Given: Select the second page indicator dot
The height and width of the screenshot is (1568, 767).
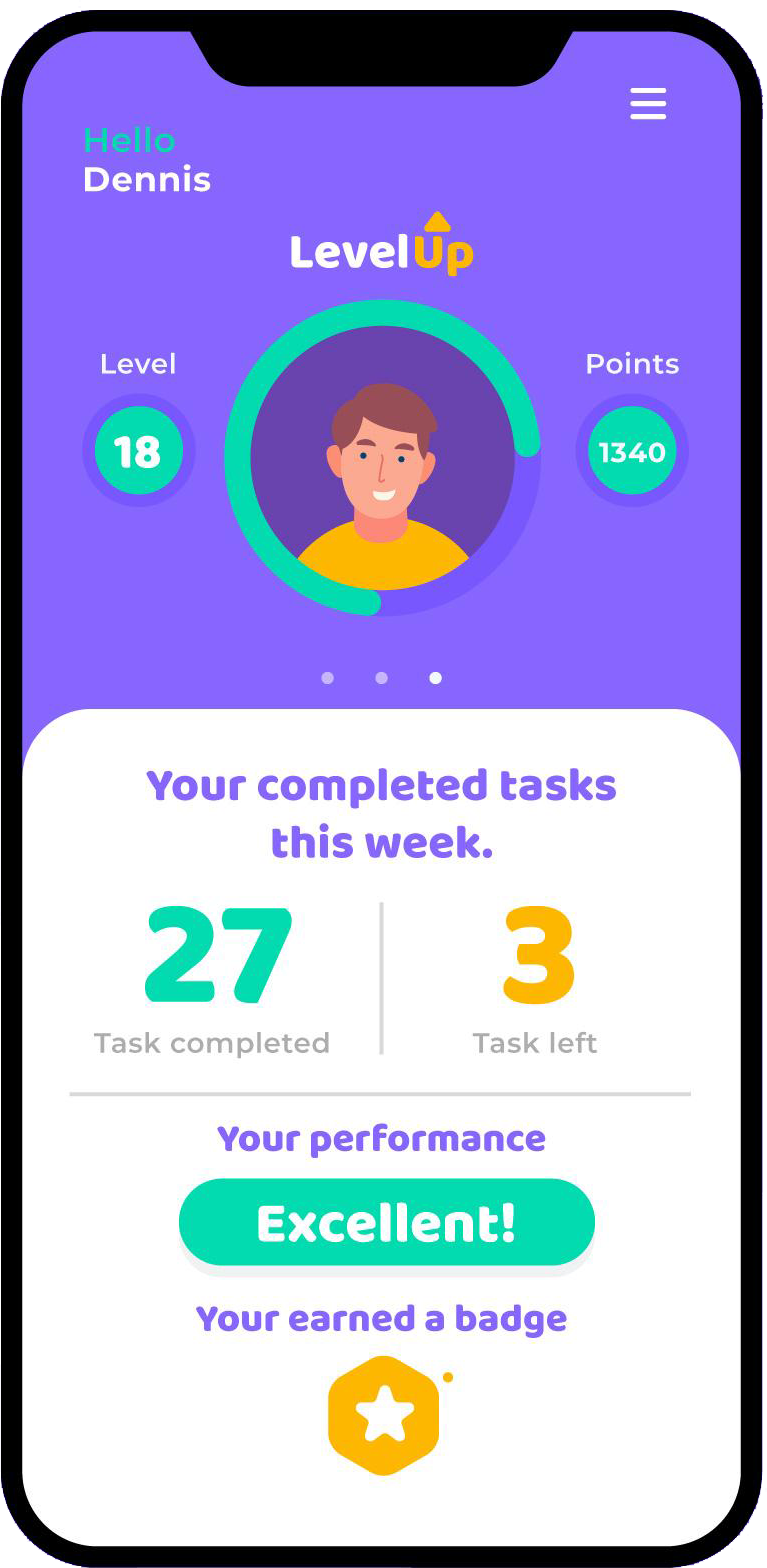Looking at the screenshot, I should 381,678.
